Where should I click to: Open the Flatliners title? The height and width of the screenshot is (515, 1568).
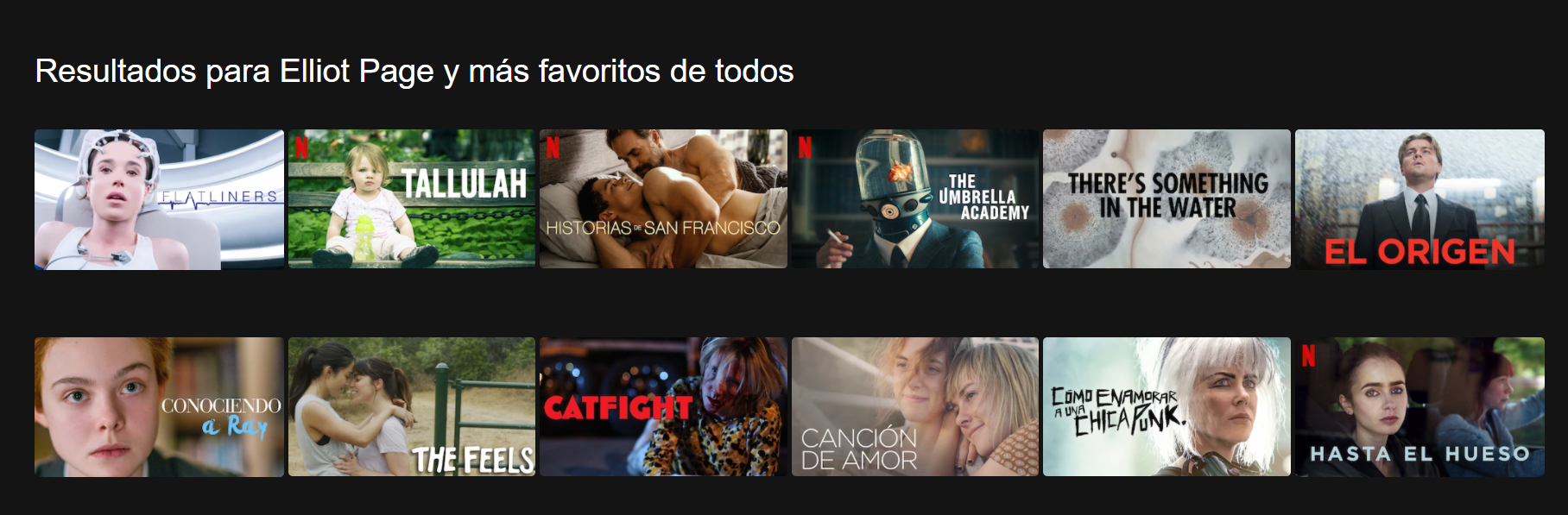tap(159, 199)
